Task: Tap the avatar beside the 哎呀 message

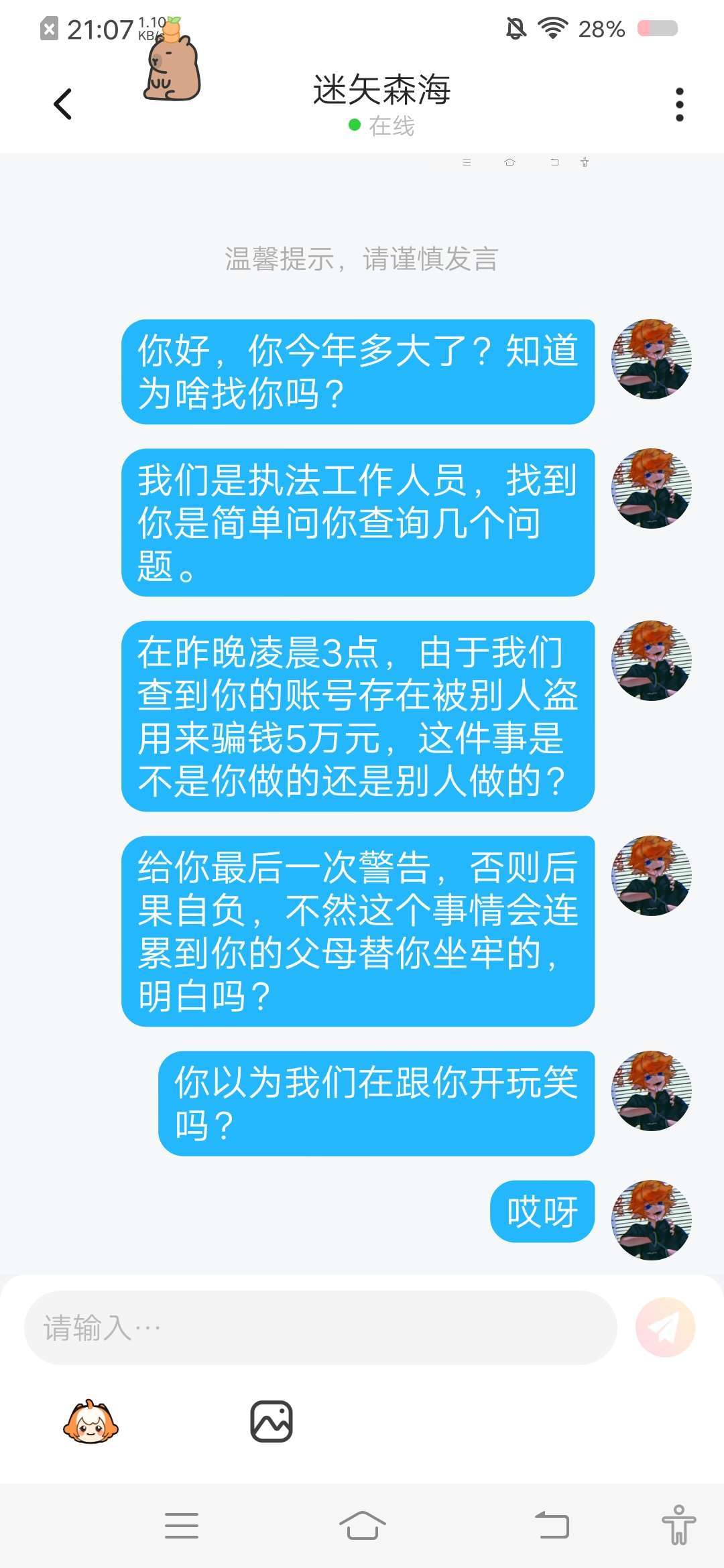Action: (652, 1220)
